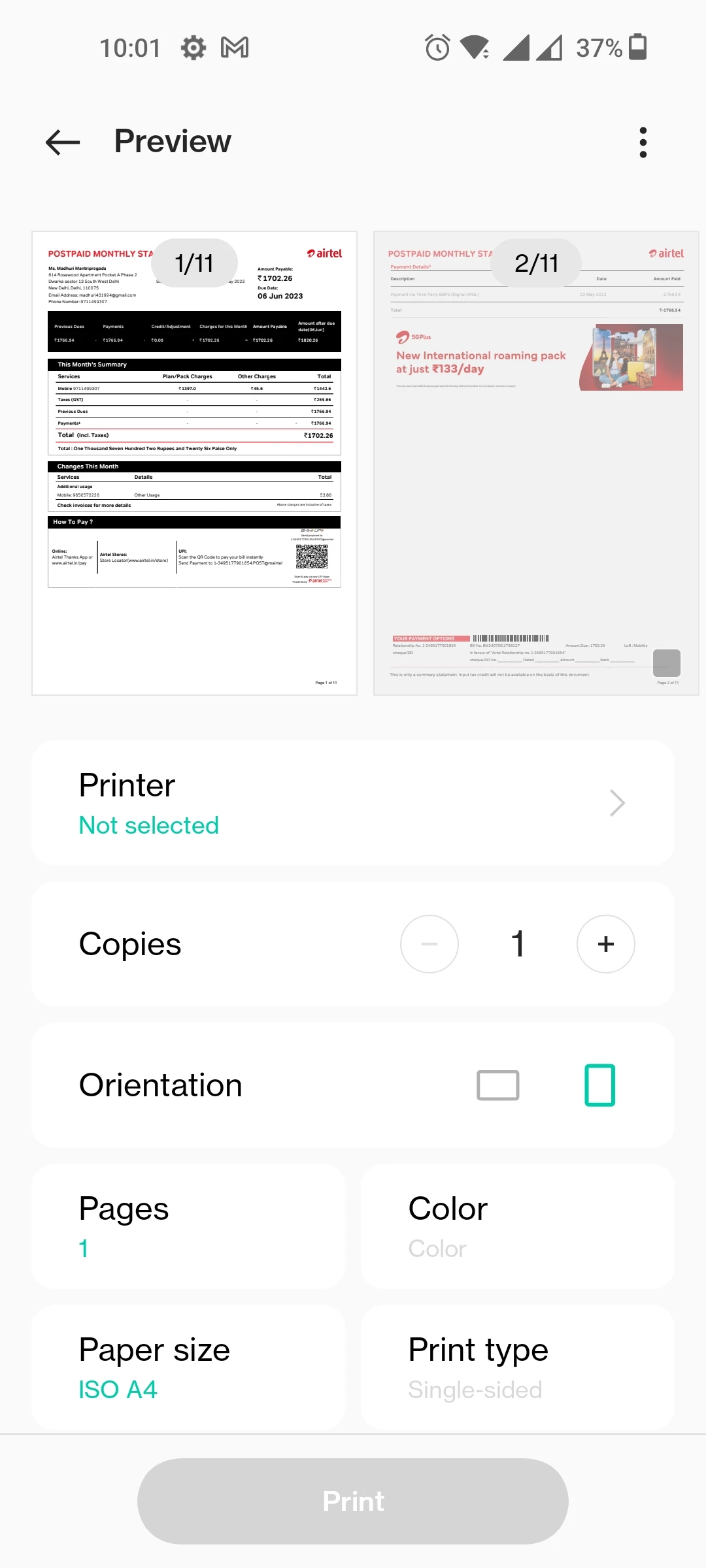Change the Paper size from ISO A4
This screenshot has width=706, height=1568.
point(188,1367)
